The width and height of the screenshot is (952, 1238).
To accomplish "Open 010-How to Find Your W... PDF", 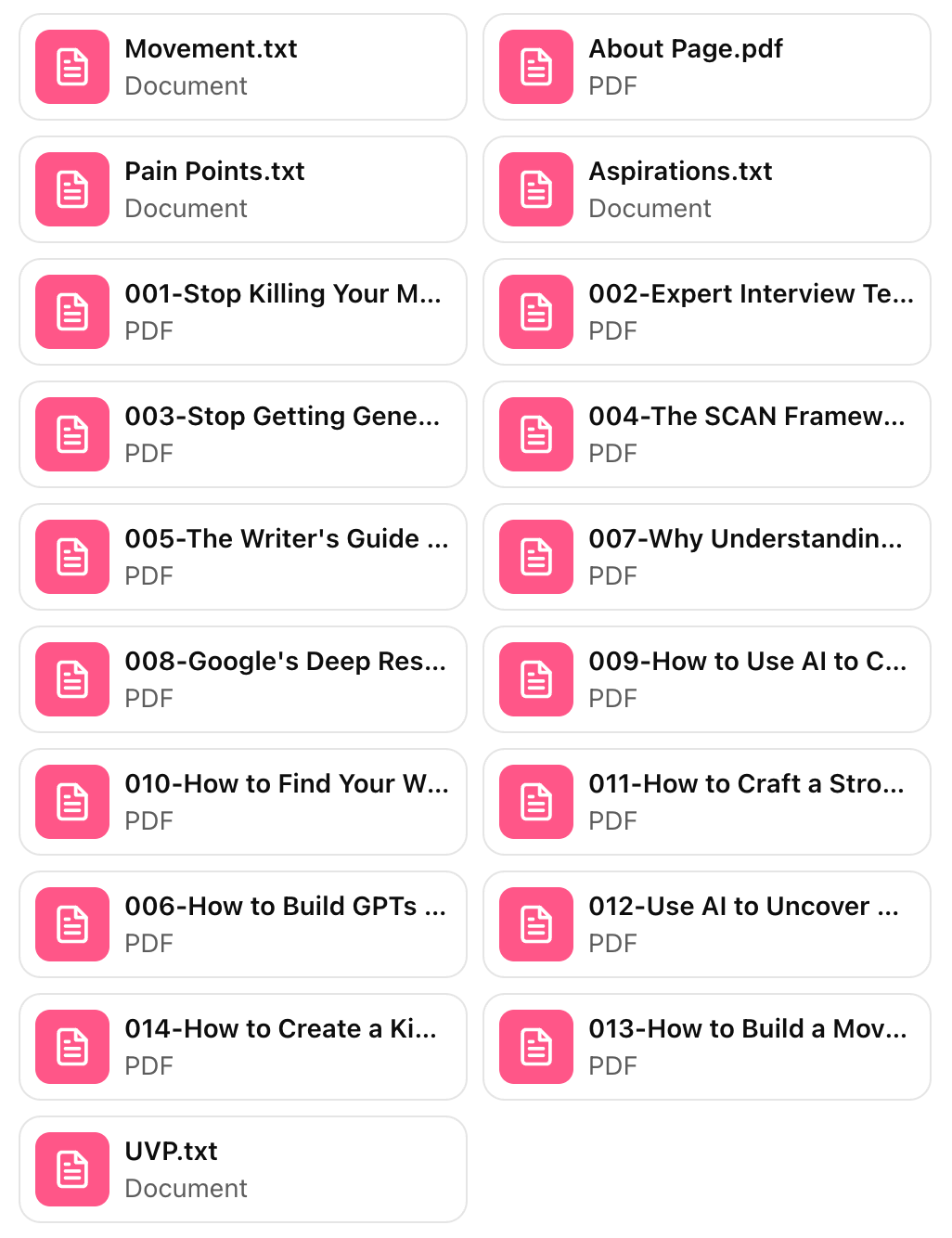I will pyautogui.click(x=242, y=802).
